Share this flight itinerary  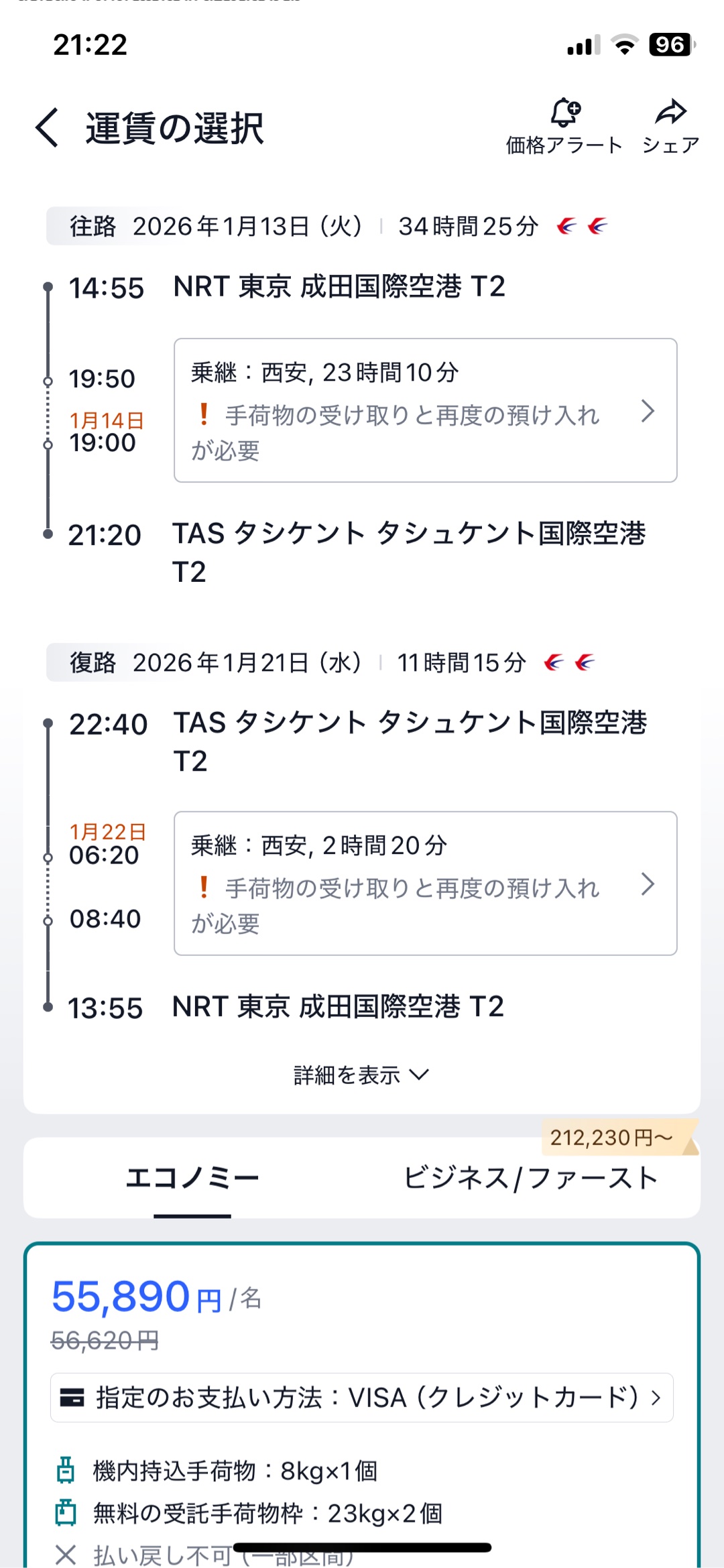click(x=670, y=126)
